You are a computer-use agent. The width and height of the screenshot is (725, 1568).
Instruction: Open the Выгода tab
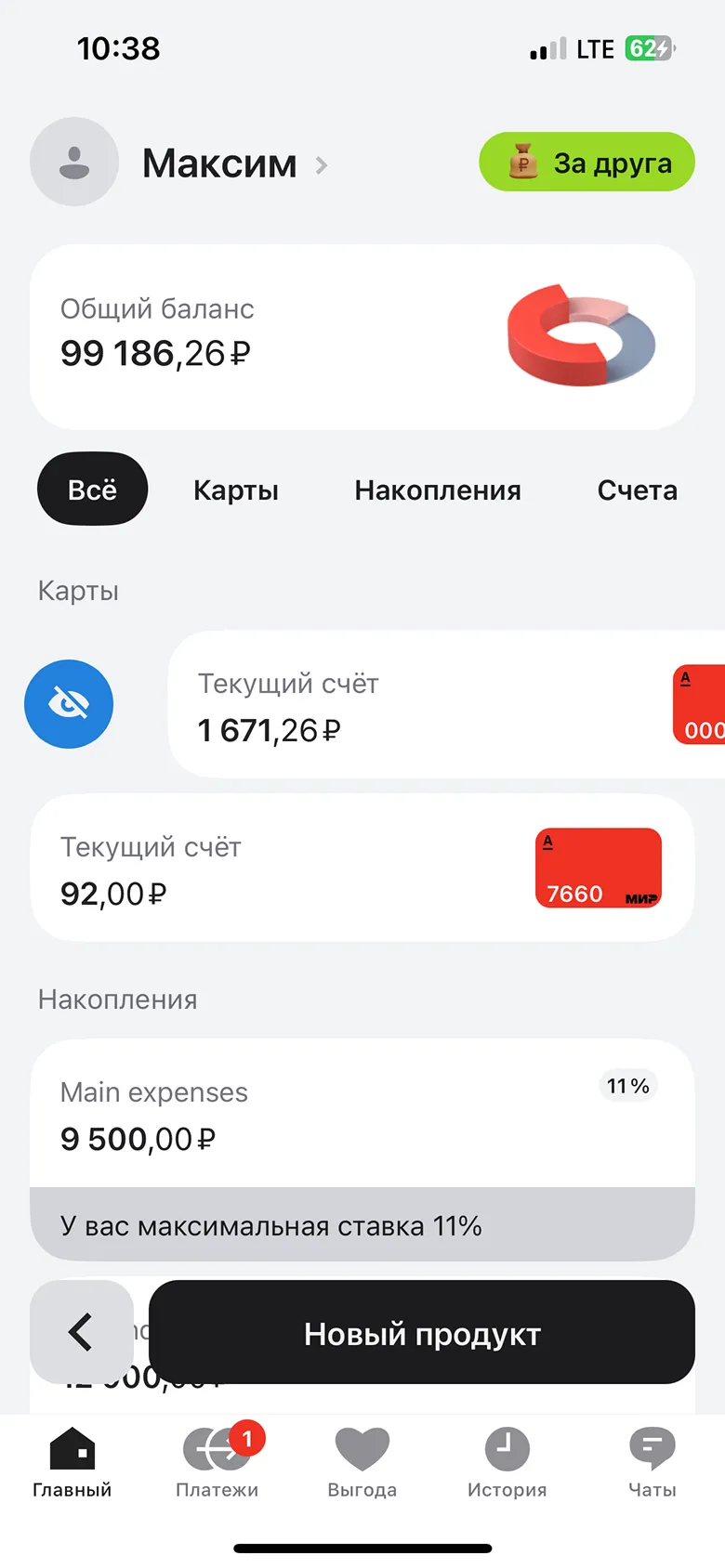coord(362,1464)
